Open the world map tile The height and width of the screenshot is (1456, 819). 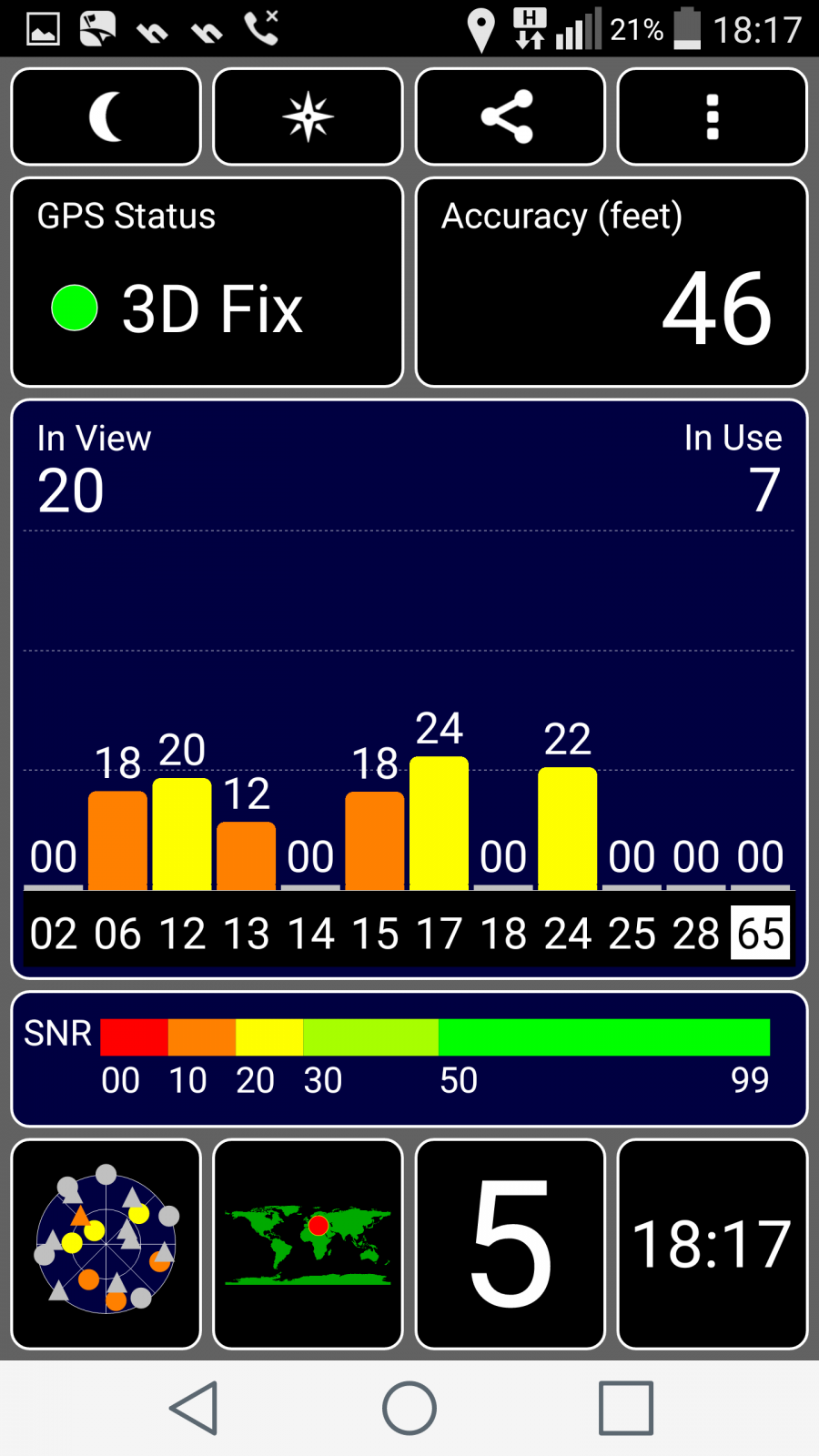tap(308, 1244)
